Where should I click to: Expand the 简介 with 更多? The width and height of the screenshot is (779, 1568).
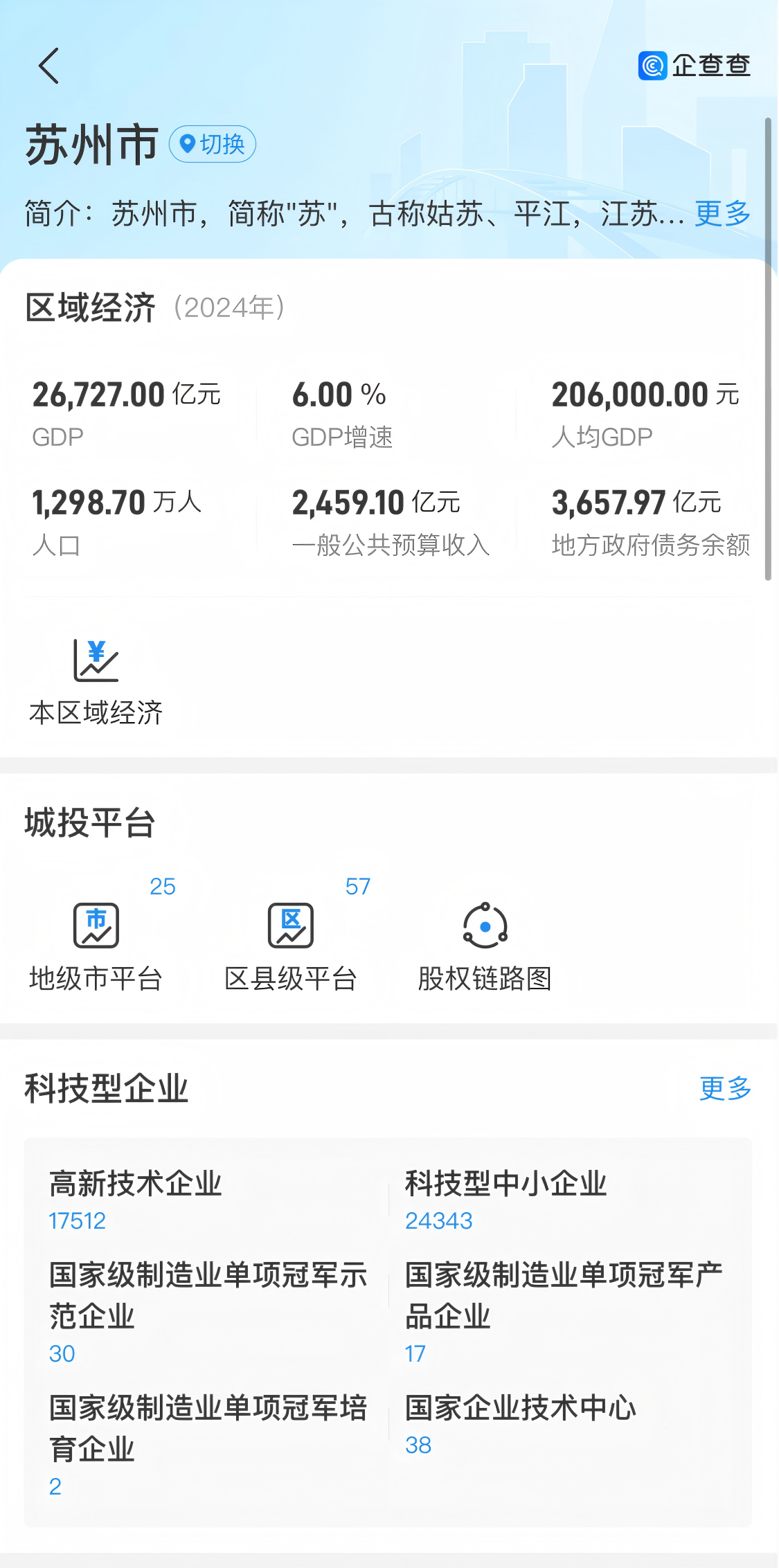722,213
